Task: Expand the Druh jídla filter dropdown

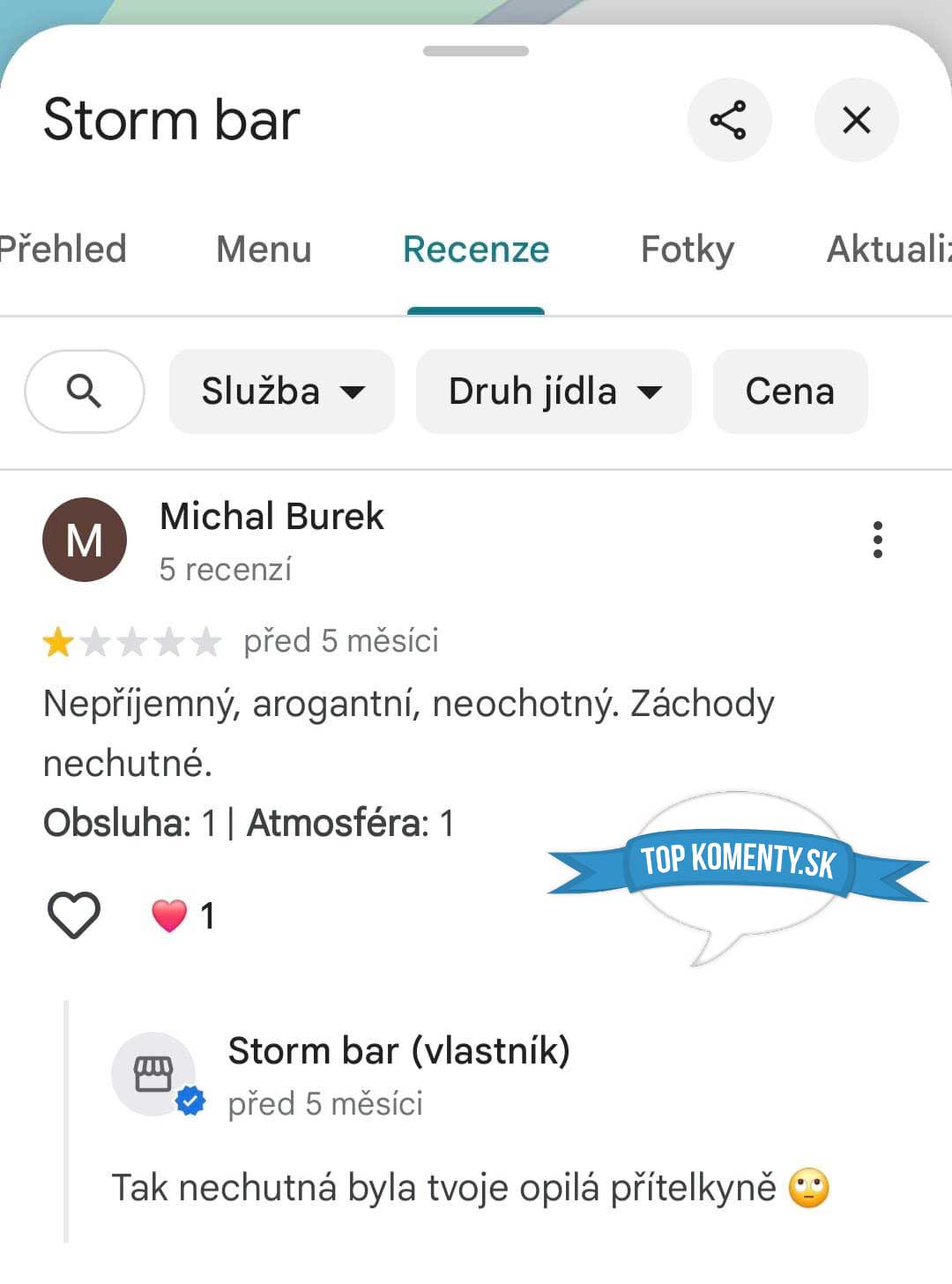Action: [553, 391]
